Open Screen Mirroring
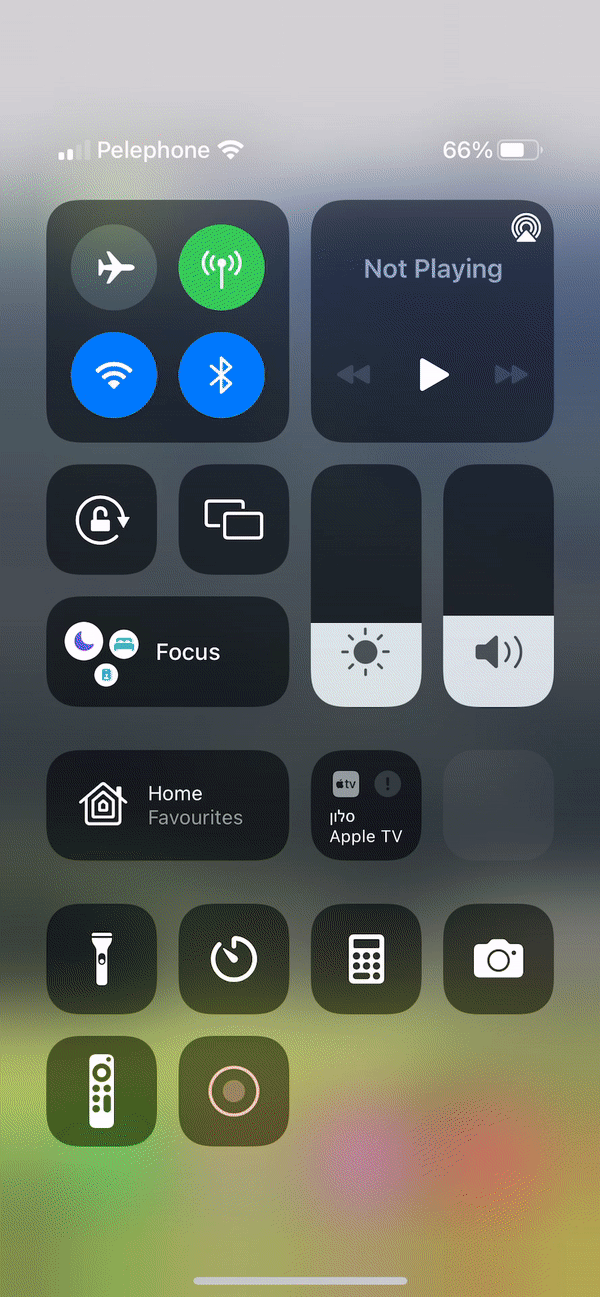 [x=234, y=520]
